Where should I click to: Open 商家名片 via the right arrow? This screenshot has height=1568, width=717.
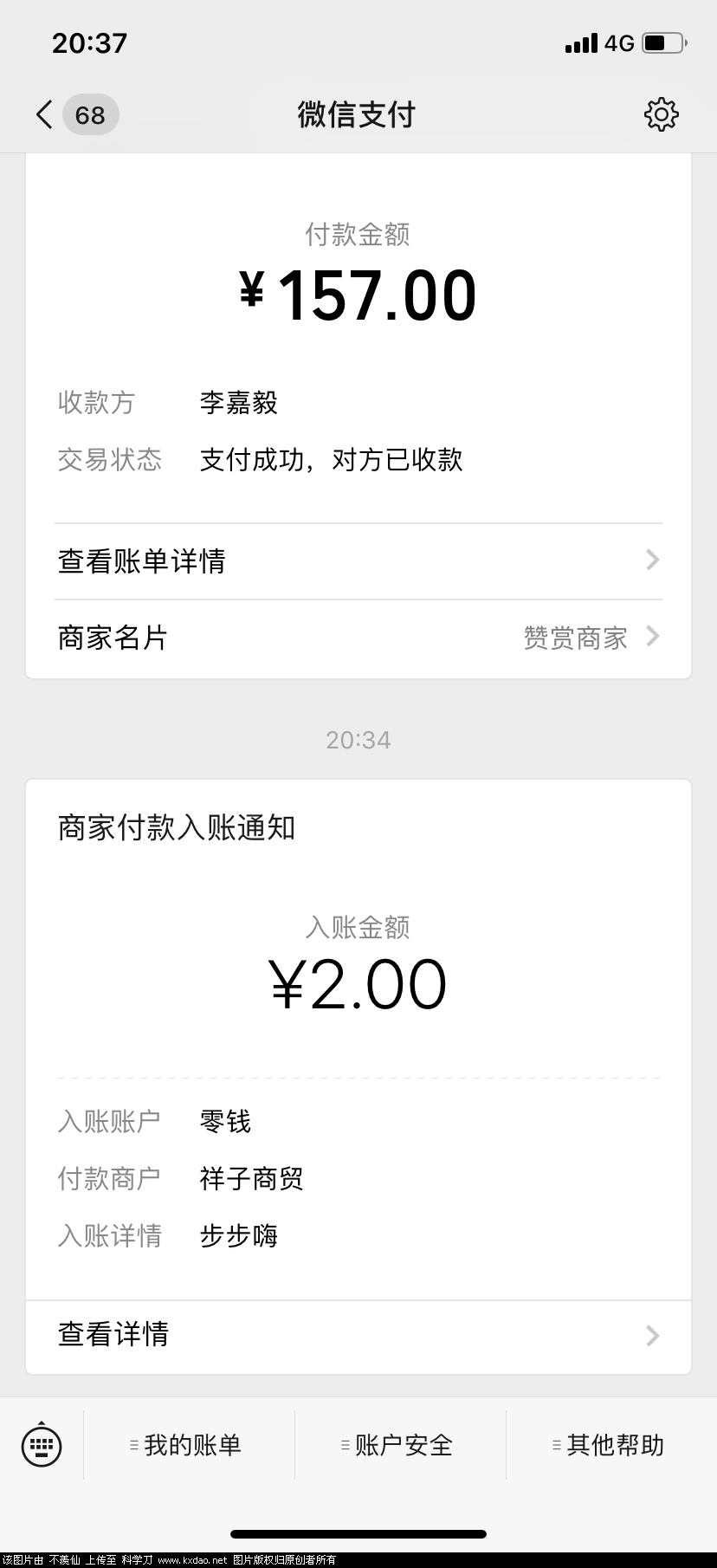[x=652, y=637]
